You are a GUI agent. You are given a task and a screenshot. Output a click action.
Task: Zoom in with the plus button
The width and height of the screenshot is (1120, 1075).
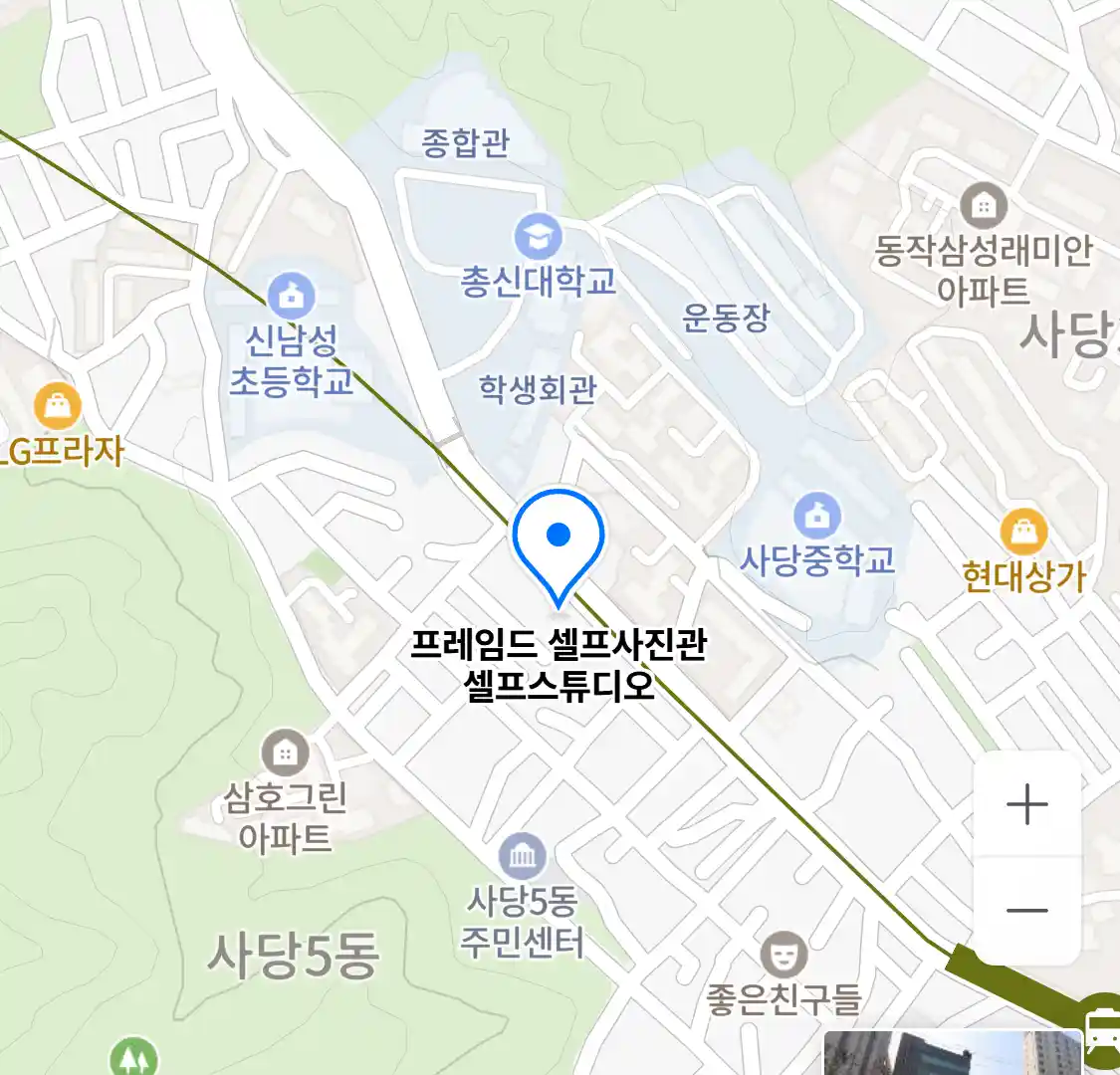(x=1026, y=804)
